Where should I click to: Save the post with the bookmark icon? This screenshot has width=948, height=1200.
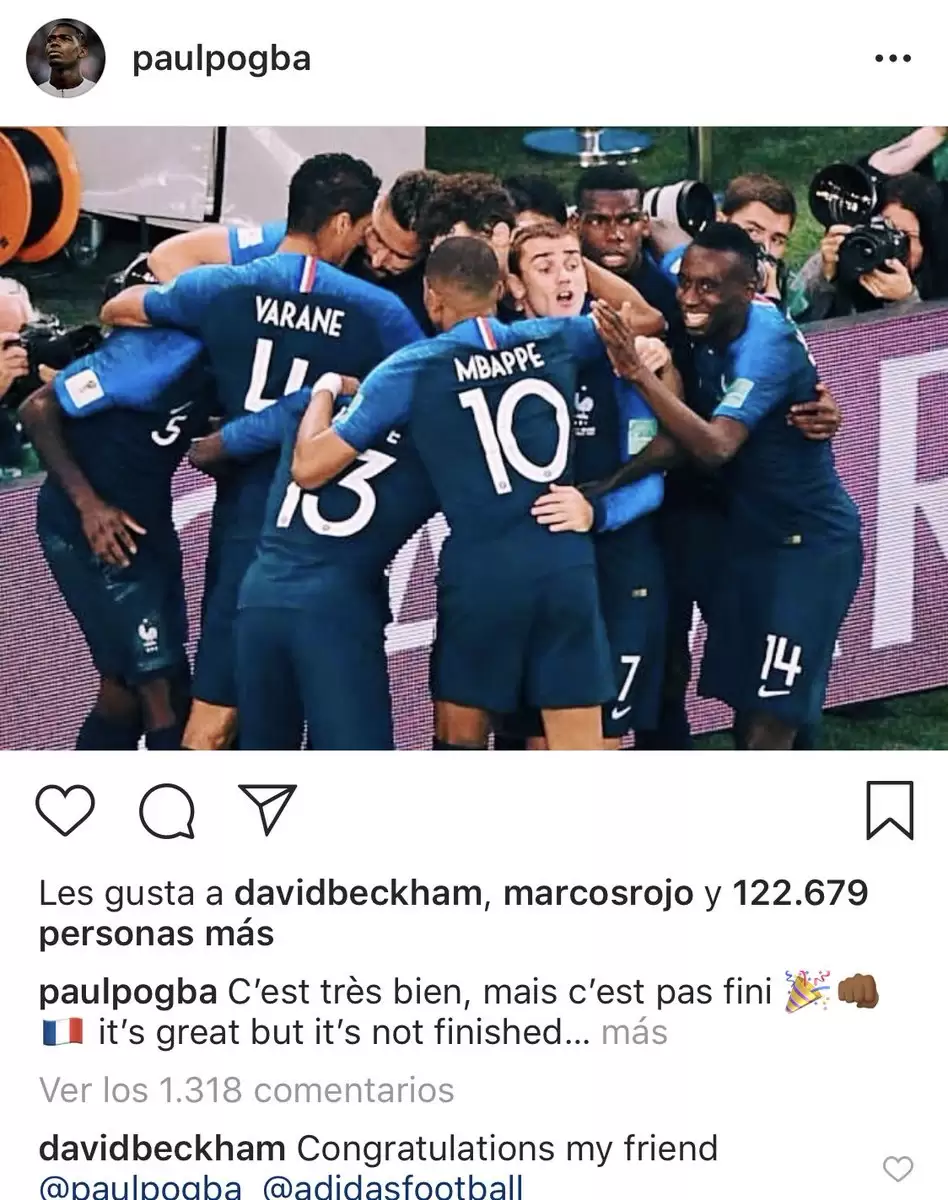click(x=889, y=809)
